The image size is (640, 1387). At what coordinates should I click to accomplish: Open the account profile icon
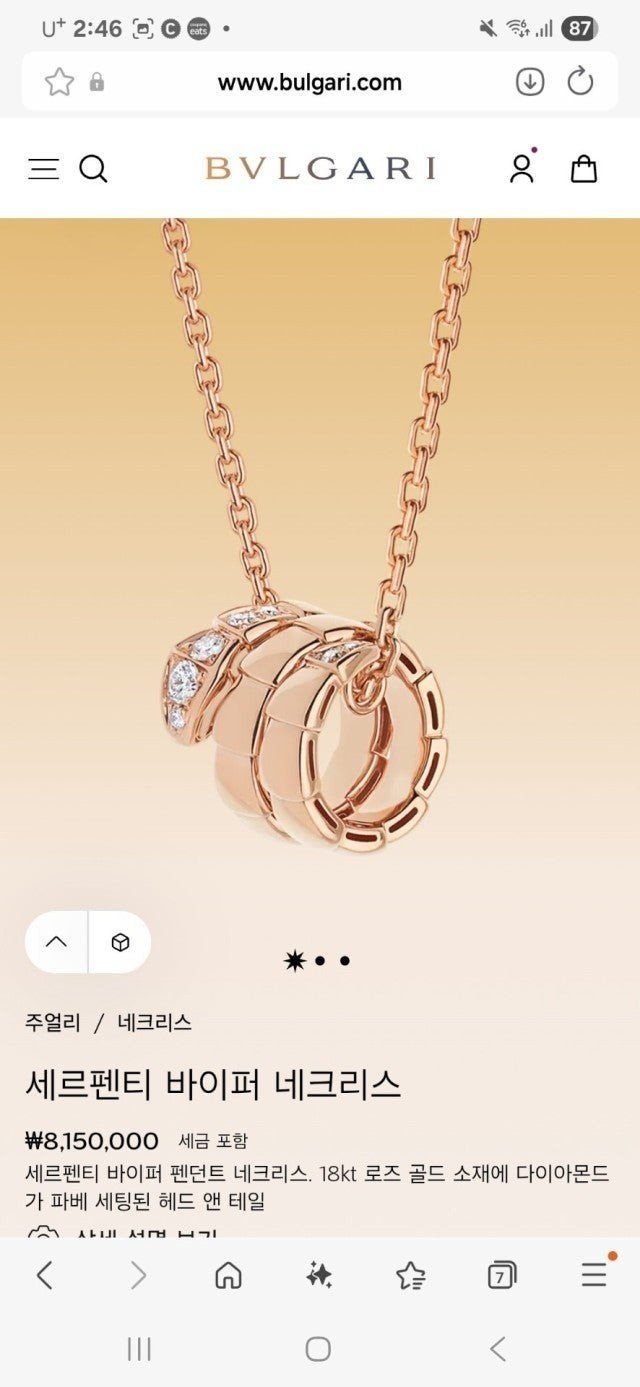(521, 169)
